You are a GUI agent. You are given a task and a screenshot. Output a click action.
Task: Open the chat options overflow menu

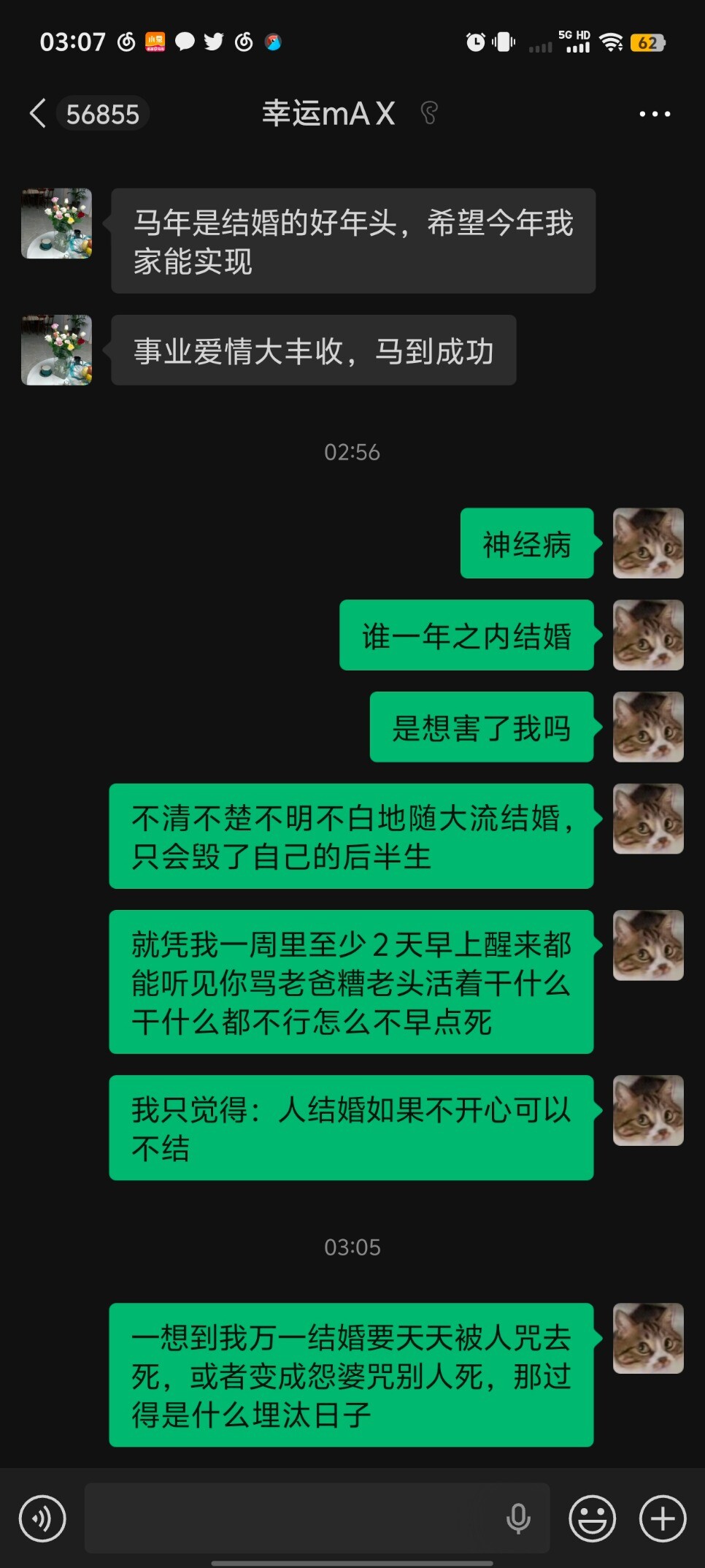click(654, 114)
